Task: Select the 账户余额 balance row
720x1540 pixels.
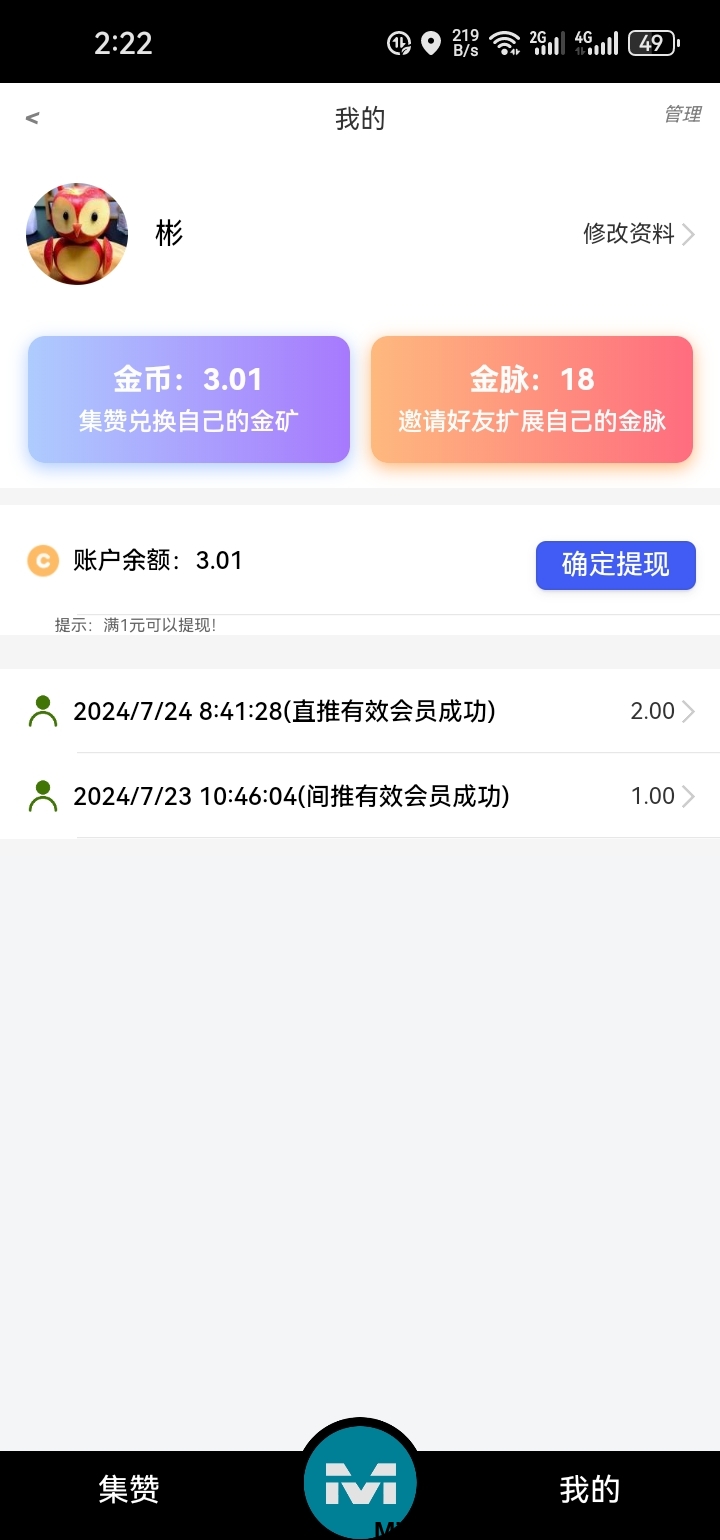Action: pyautogui.click(x=155, y=561)
